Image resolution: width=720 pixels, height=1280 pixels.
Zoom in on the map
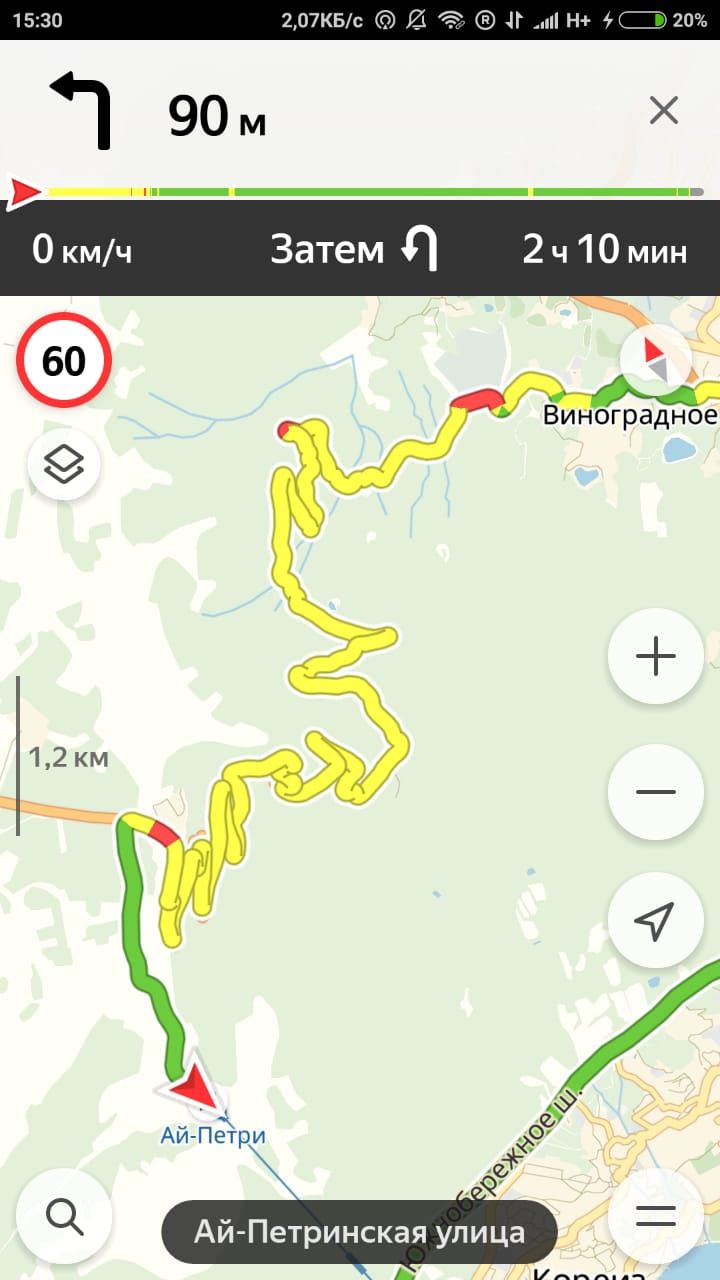[x=656, y=657]
